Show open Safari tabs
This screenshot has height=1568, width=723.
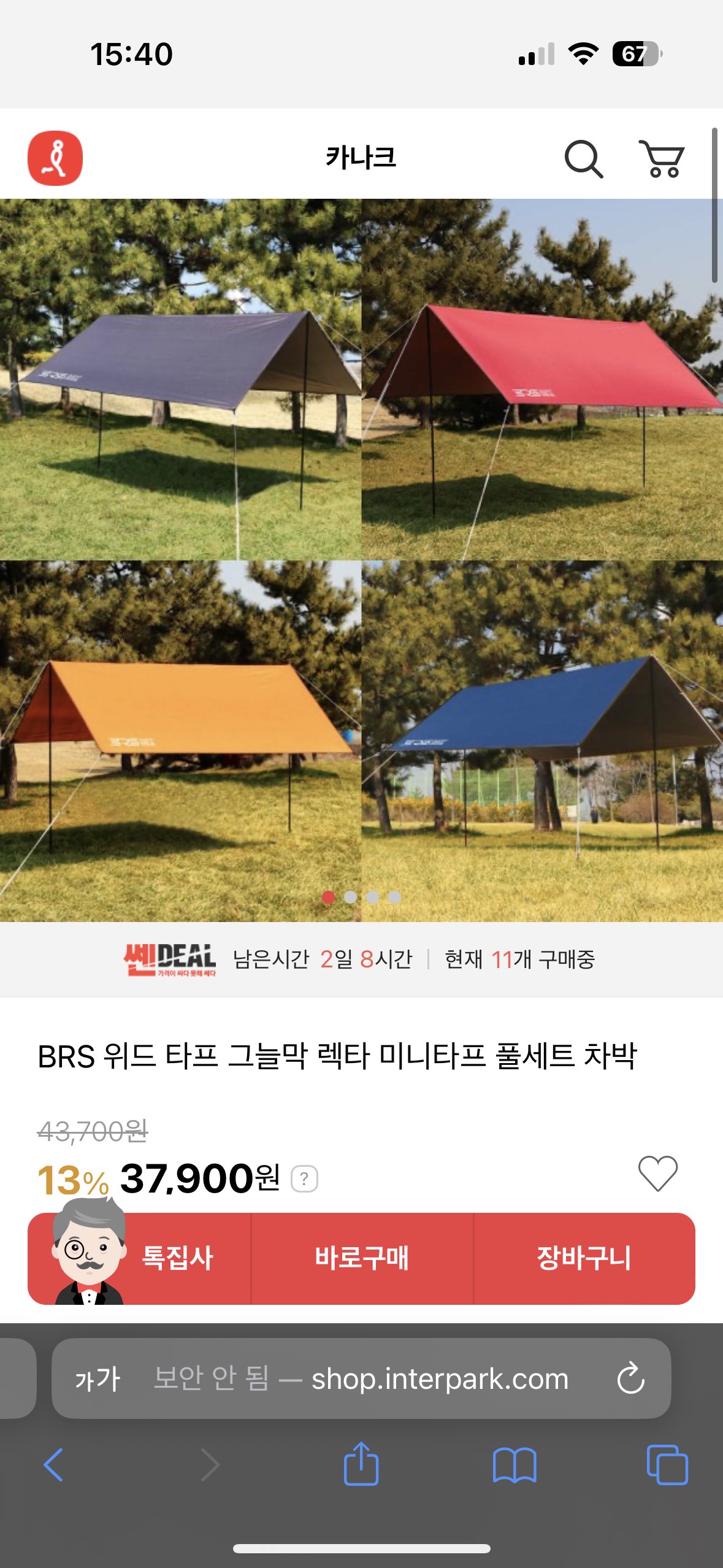pos(667,1464)
